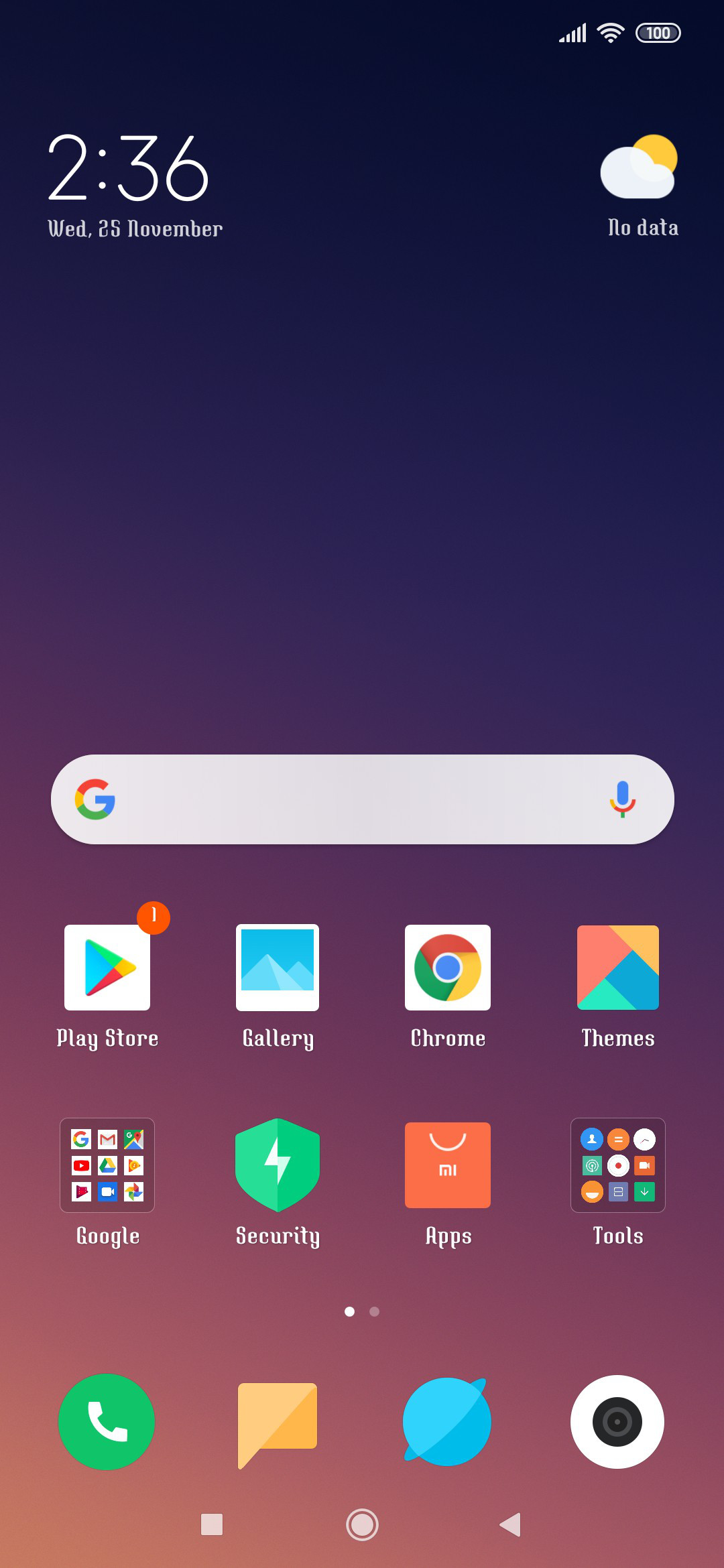
Task: Open the Play Store app
Action: [x=107, y=968]
